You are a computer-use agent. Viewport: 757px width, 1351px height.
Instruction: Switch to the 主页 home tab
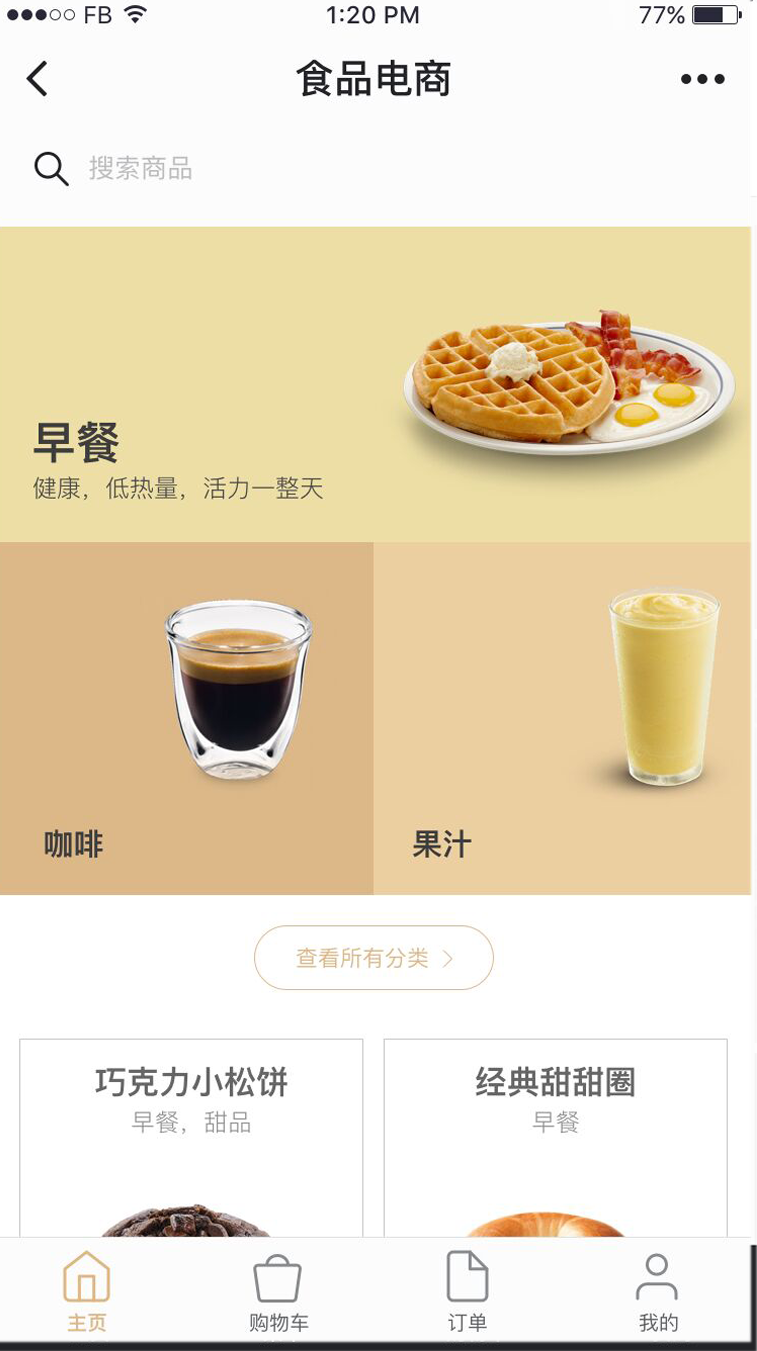[x=87, y=1292]
